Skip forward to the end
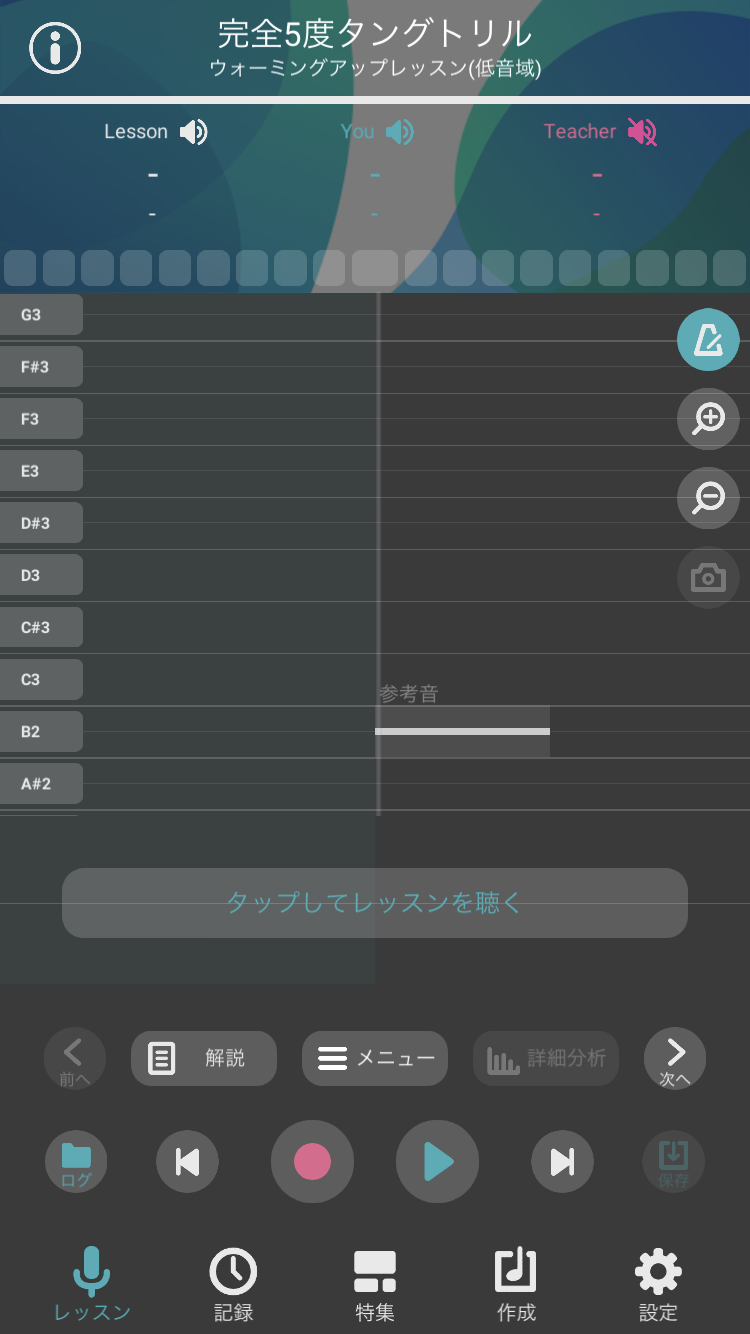 coord(562,1162)
